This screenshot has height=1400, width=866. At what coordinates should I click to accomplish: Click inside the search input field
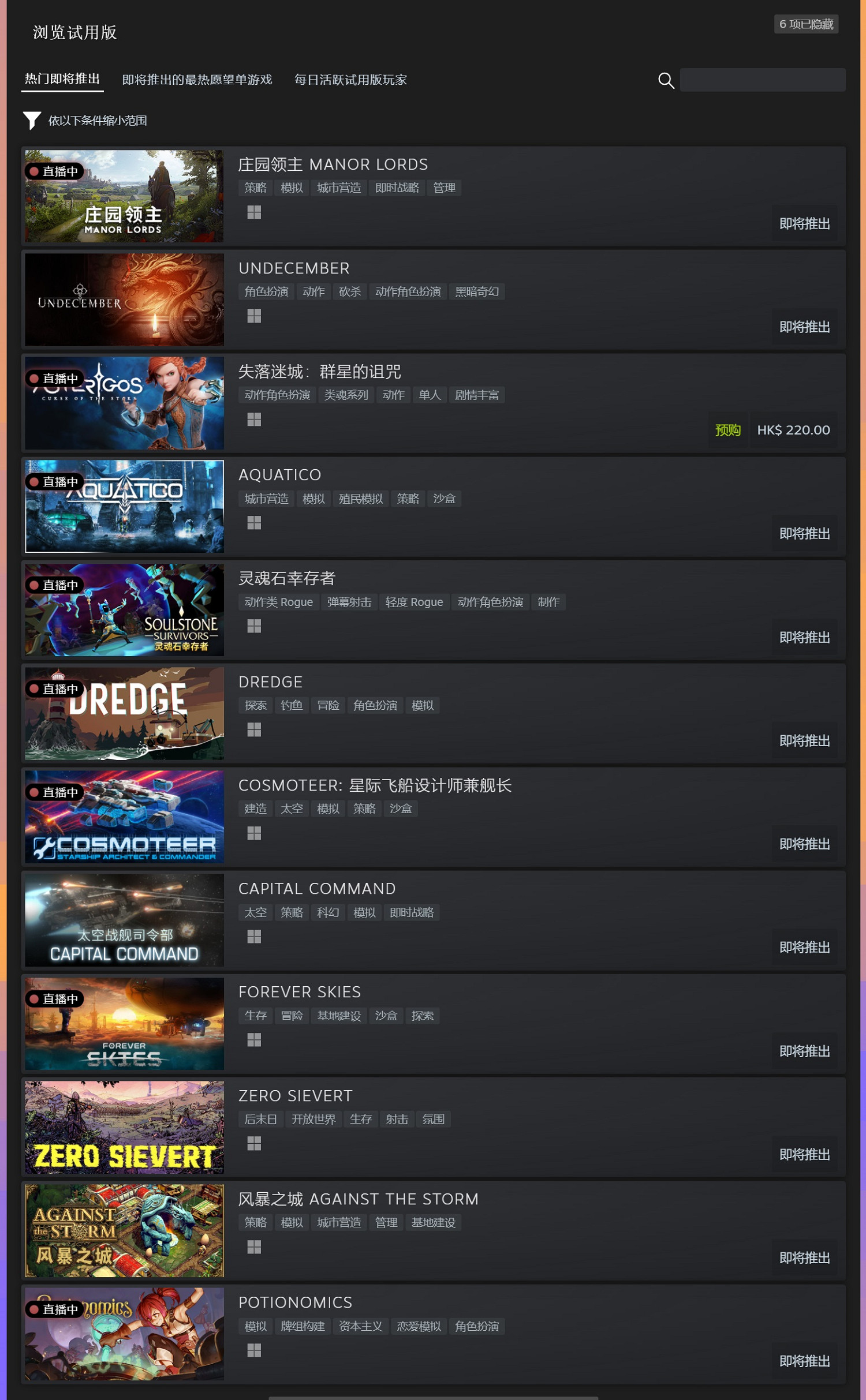point(761,80)
